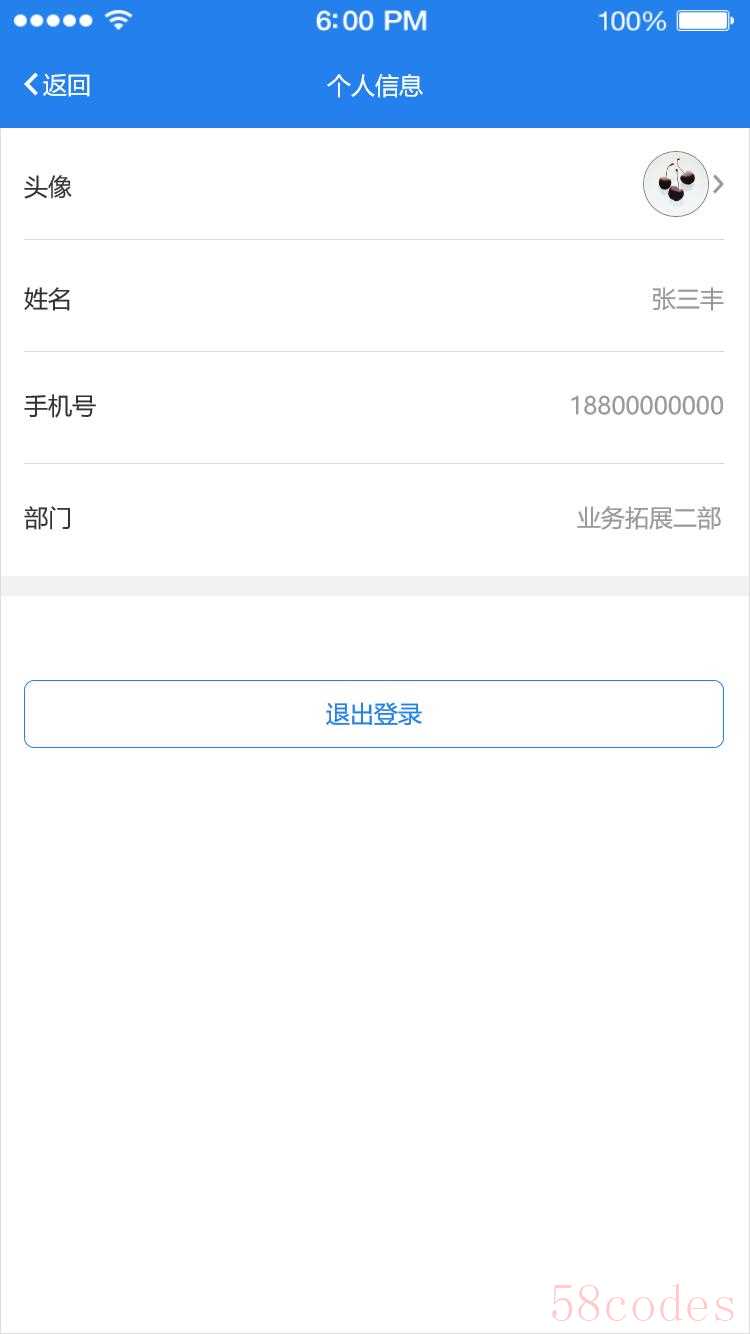
Task: Tap the 退出登录 logout button
Action: tap(374, 714)
